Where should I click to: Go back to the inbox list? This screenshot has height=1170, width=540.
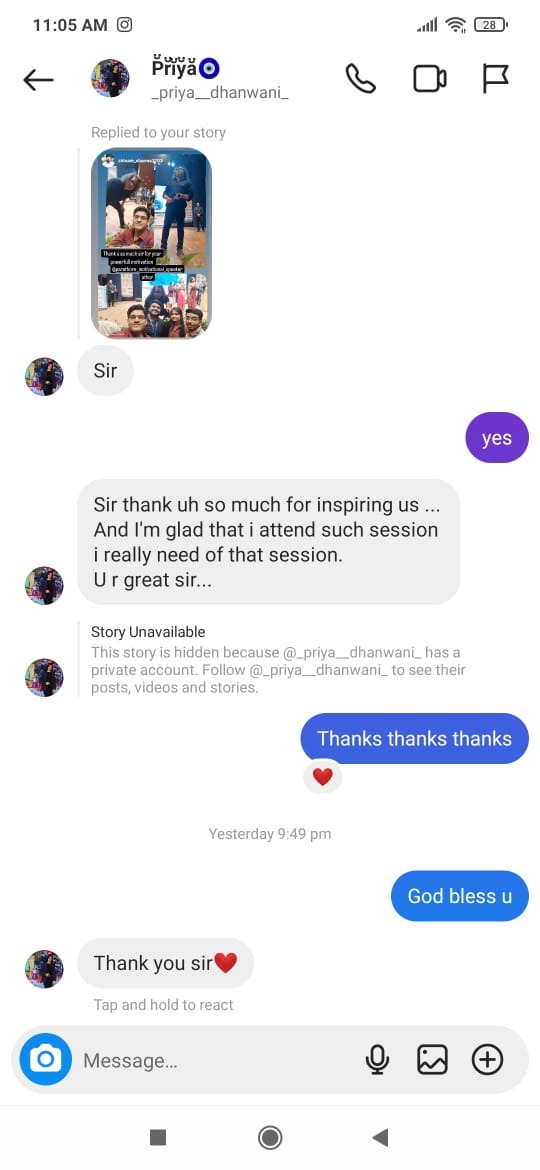tap(38, 79)
